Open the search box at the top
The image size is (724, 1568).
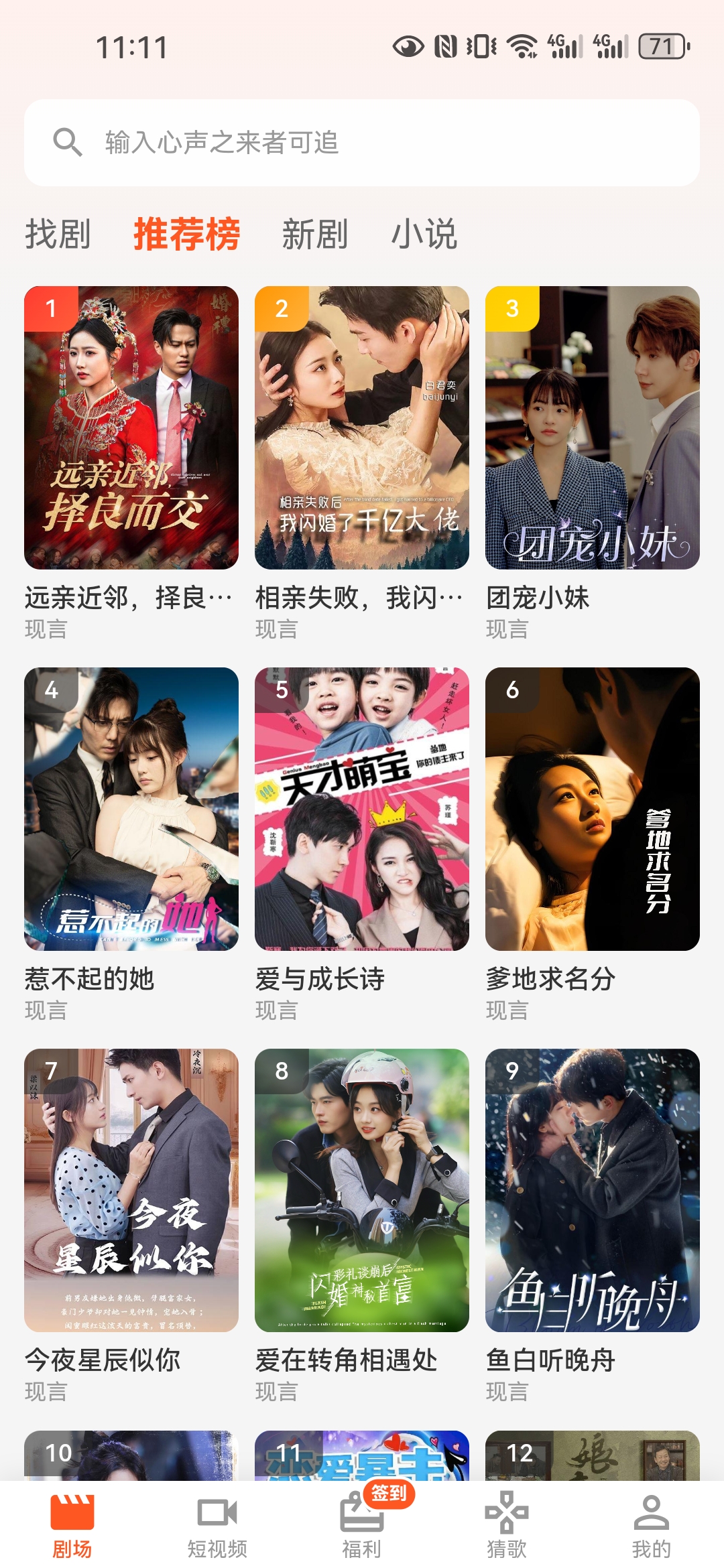click(362, 143)
